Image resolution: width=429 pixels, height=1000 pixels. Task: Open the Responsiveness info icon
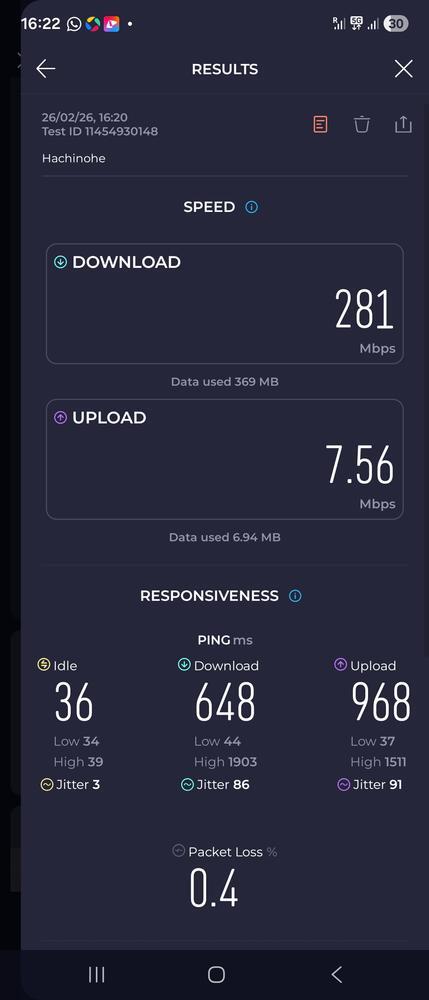(x=295, y=596)
